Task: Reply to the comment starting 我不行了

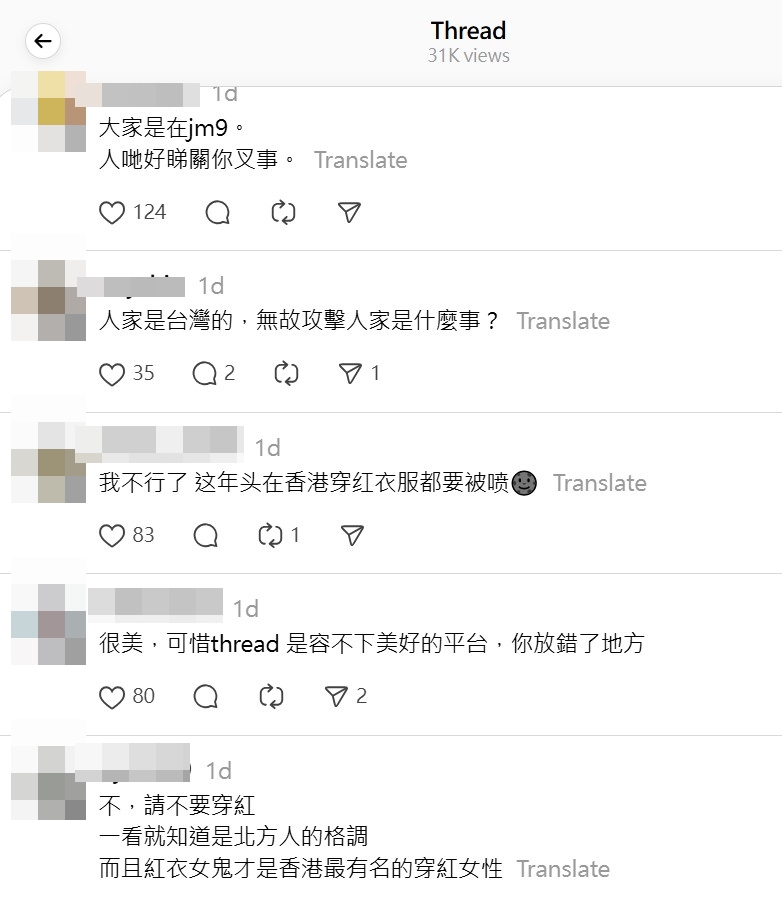Action: (x=206, y=535)
